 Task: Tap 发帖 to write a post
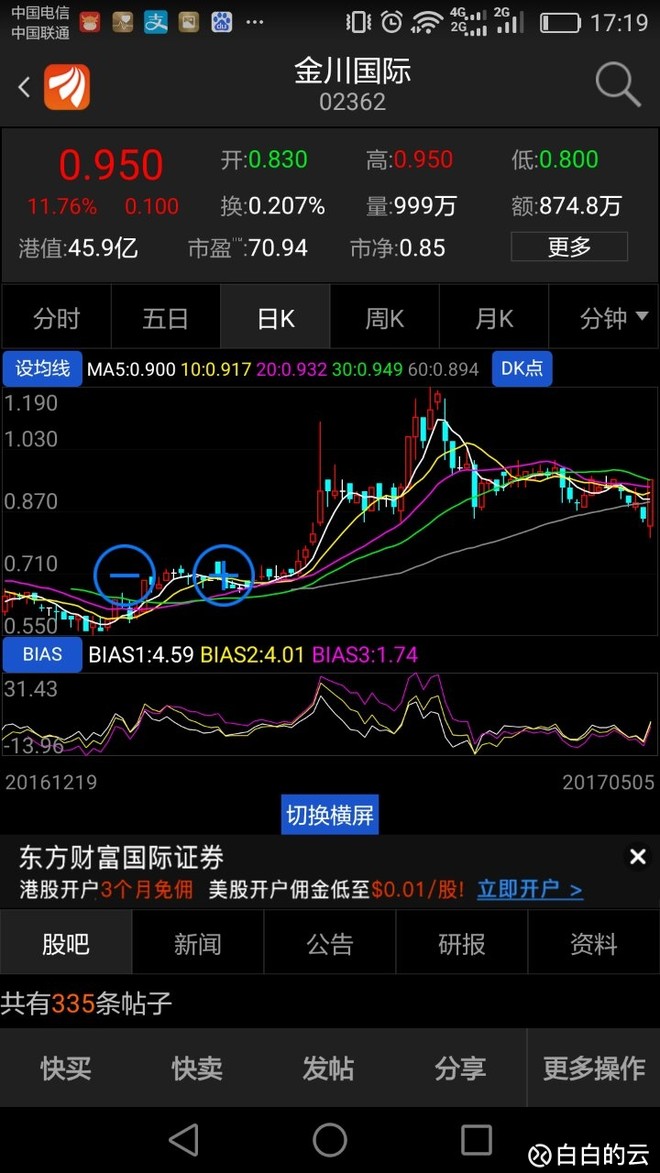329,1068
